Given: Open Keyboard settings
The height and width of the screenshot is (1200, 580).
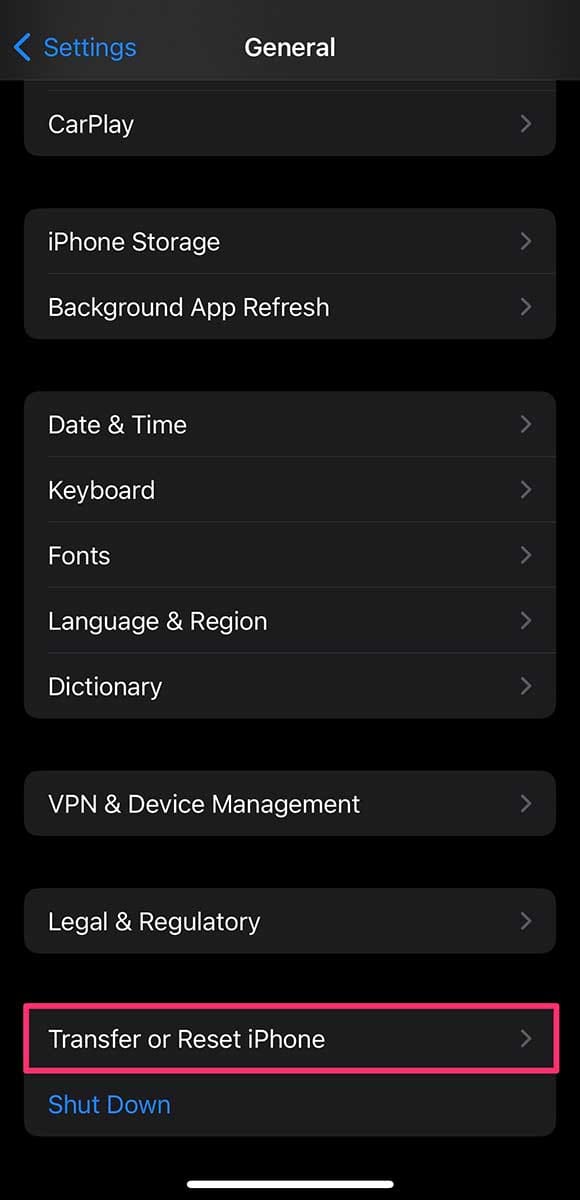Looking at the screenshot, I should [290, 490].
